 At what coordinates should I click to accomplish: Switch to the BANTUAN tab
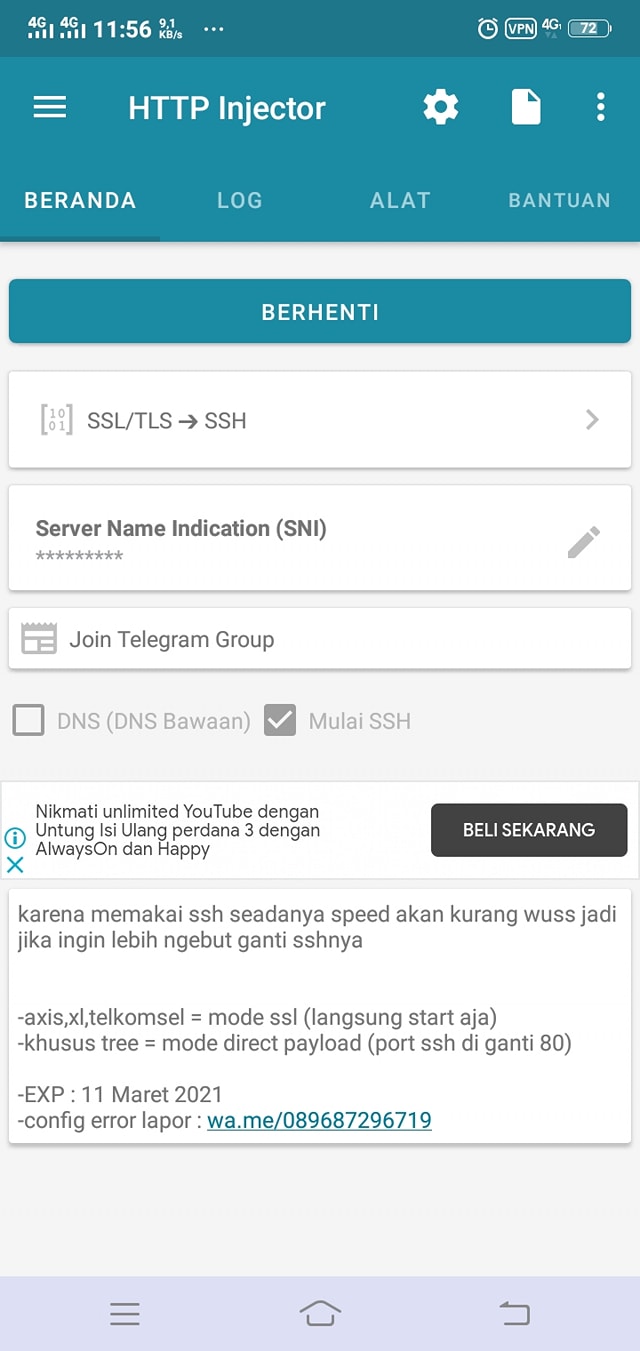[x=559, y=200]
